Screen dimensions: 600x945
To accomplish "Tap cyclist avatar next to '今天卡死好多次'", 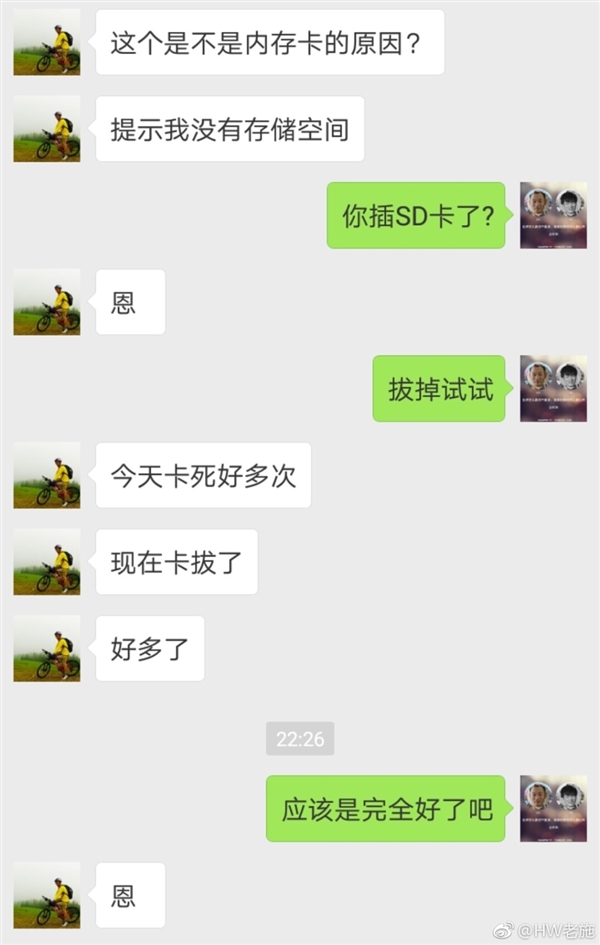I will click(x=46, y=475).
